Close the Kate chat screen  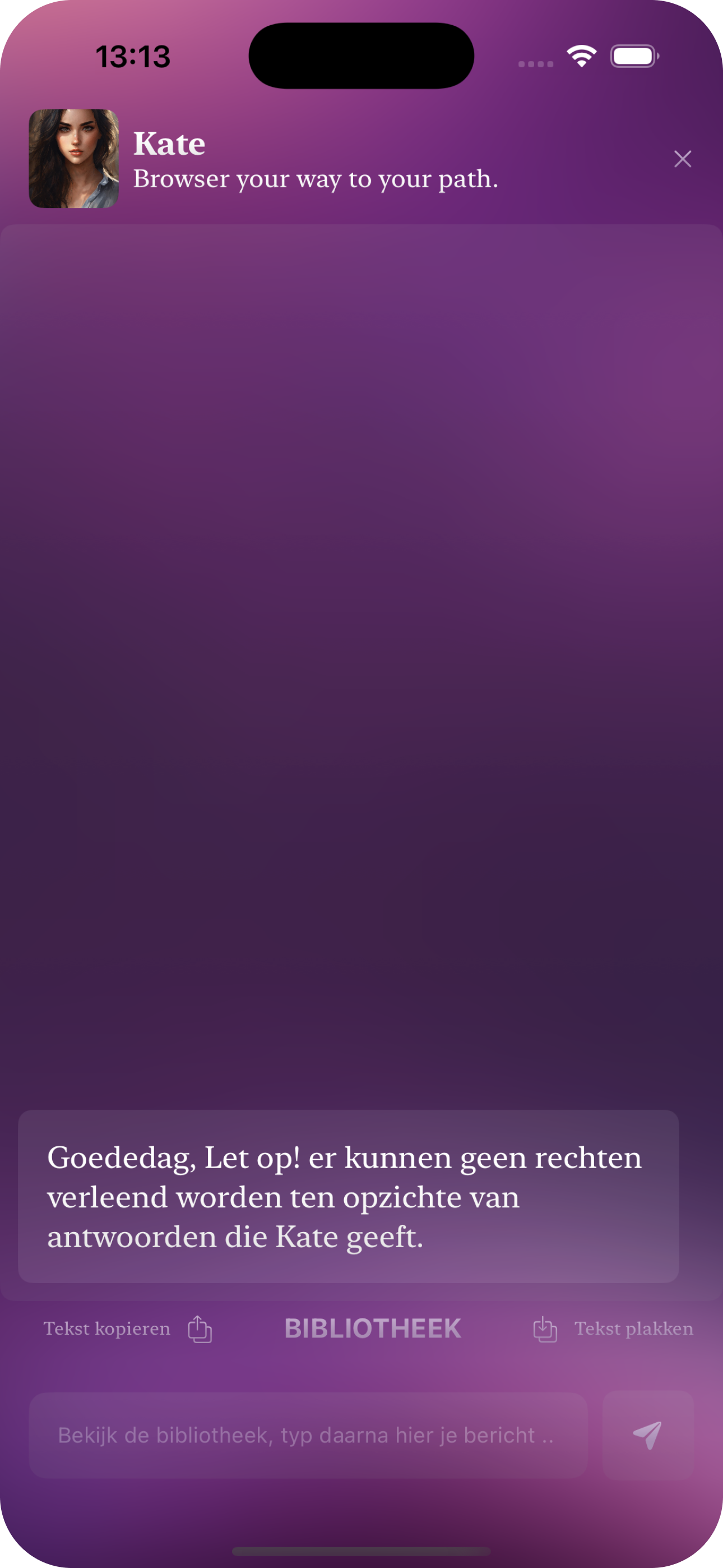tap(682, 159)
